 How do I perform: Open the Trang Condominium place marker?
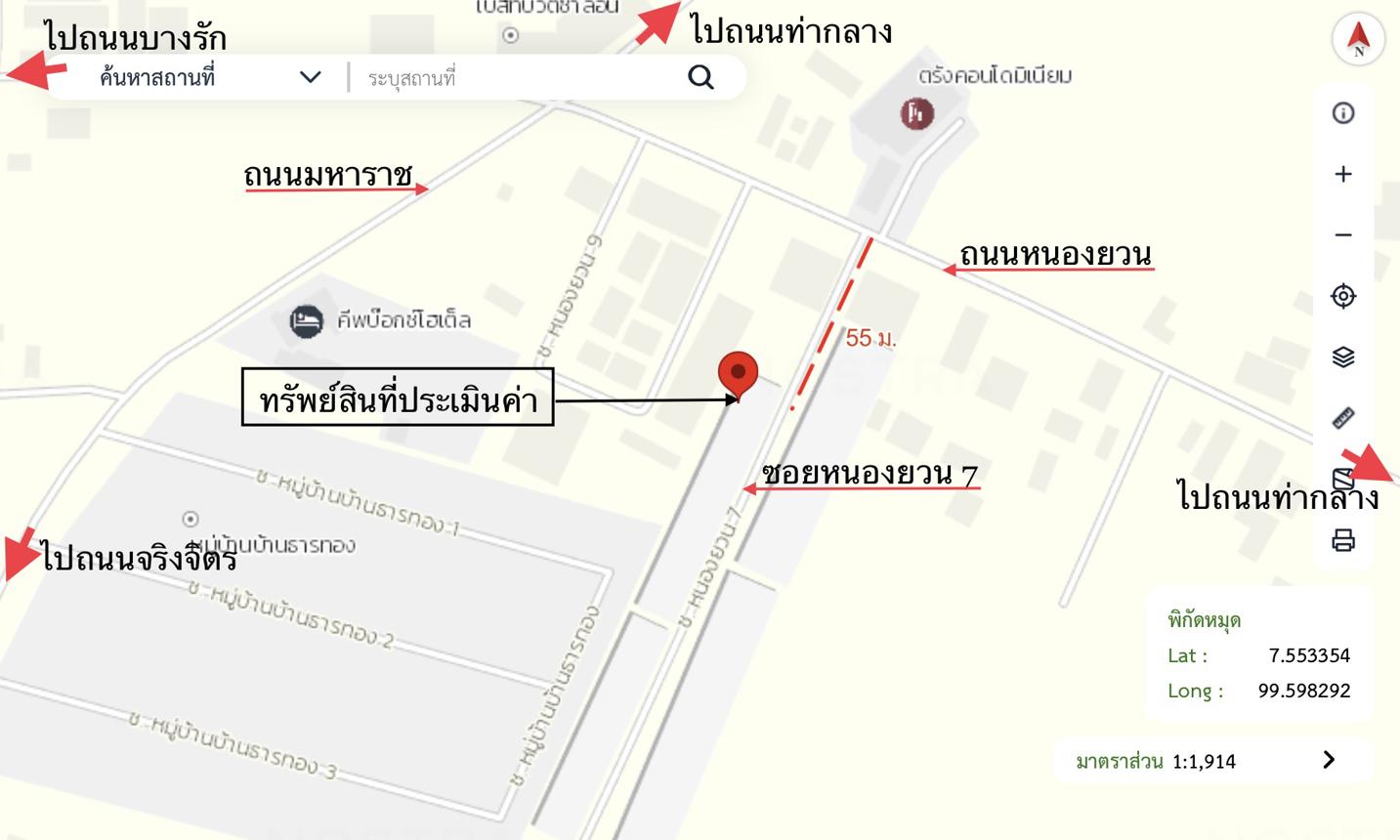pyautogui.click(x=916, y=113)
